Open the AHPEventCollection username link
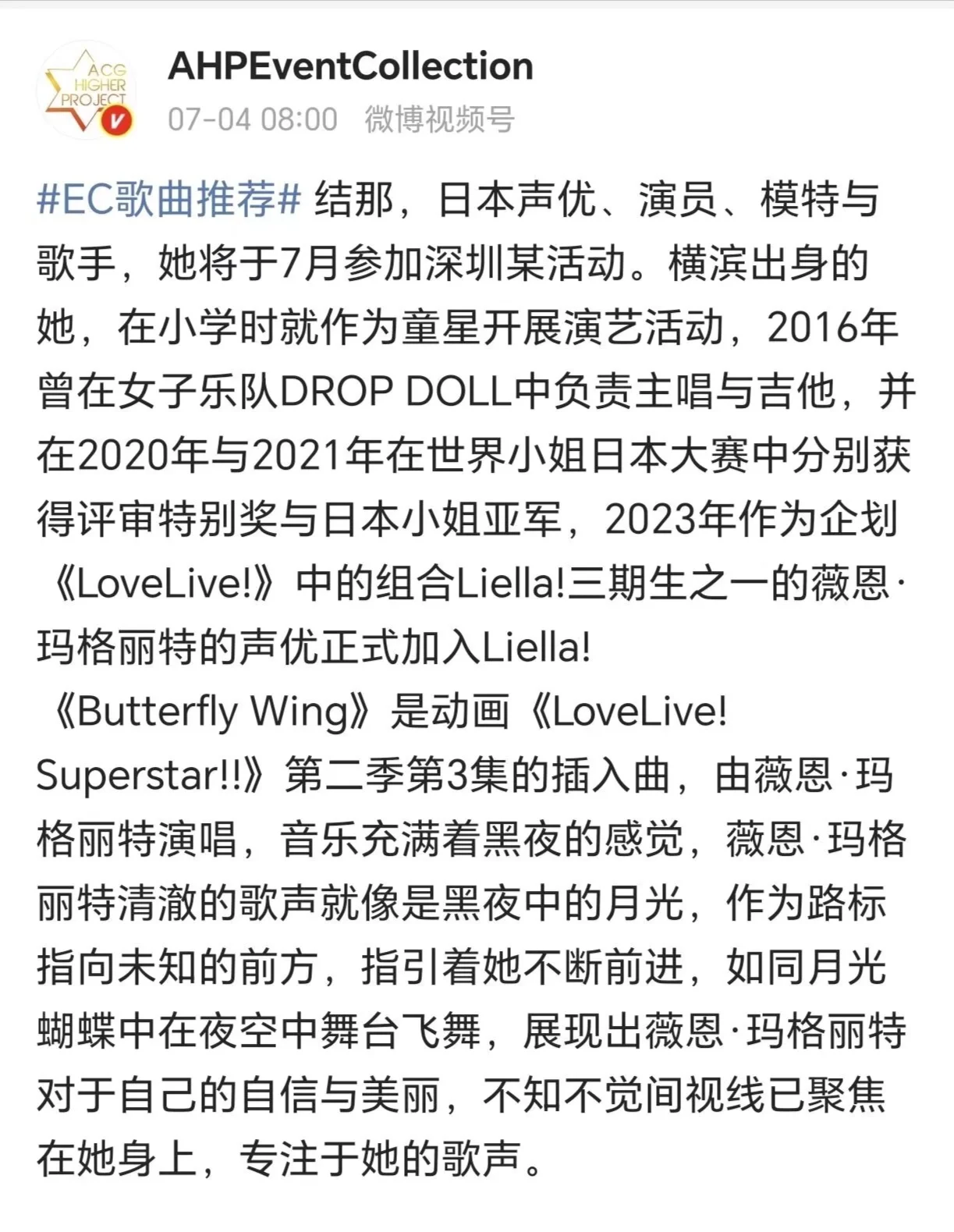 pyautogui.click(x=350, y=66)
